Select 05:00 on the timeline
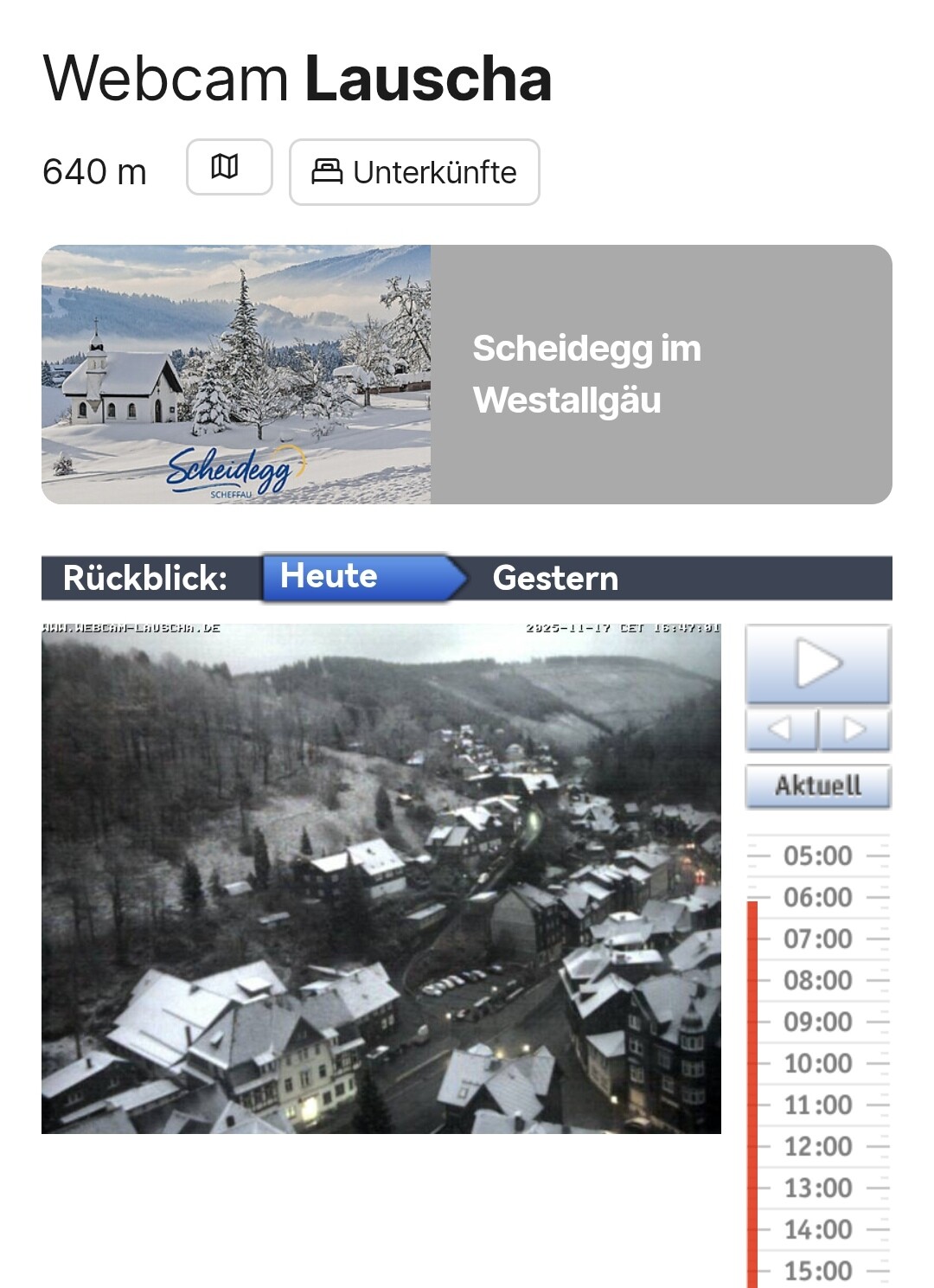Viewport: 934px width, 1288px height. pos(818,855)
